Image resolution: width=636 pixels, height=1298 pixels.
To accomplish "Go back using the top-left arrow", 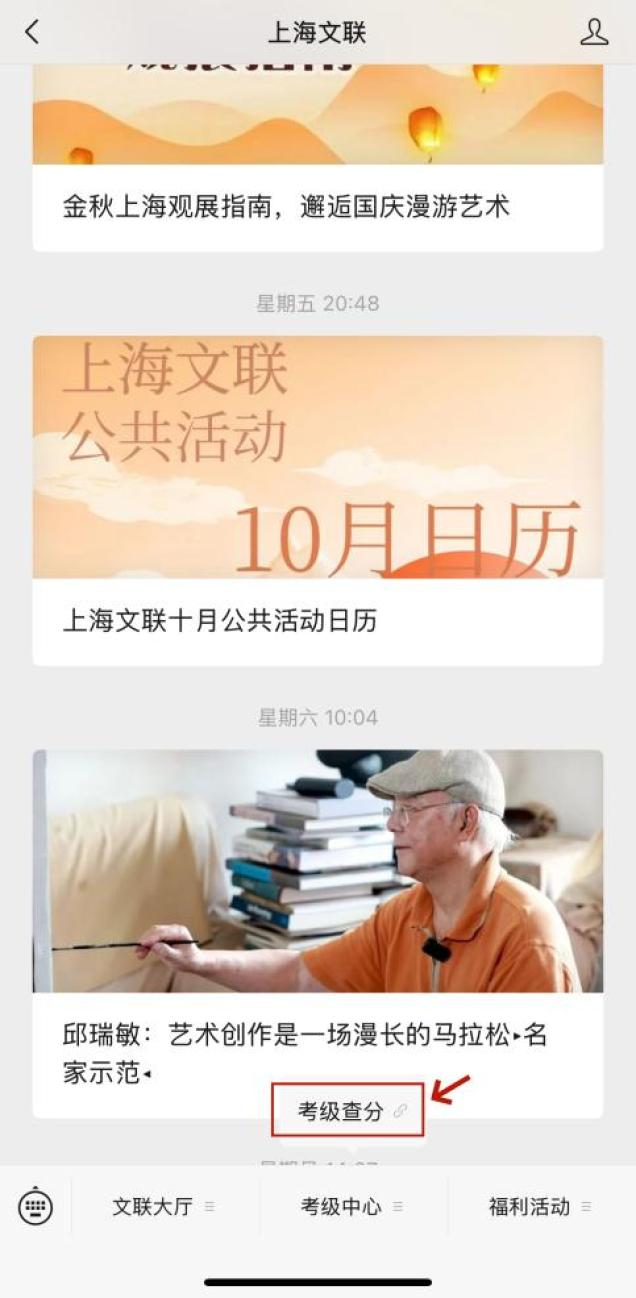I will pos(32,32).
